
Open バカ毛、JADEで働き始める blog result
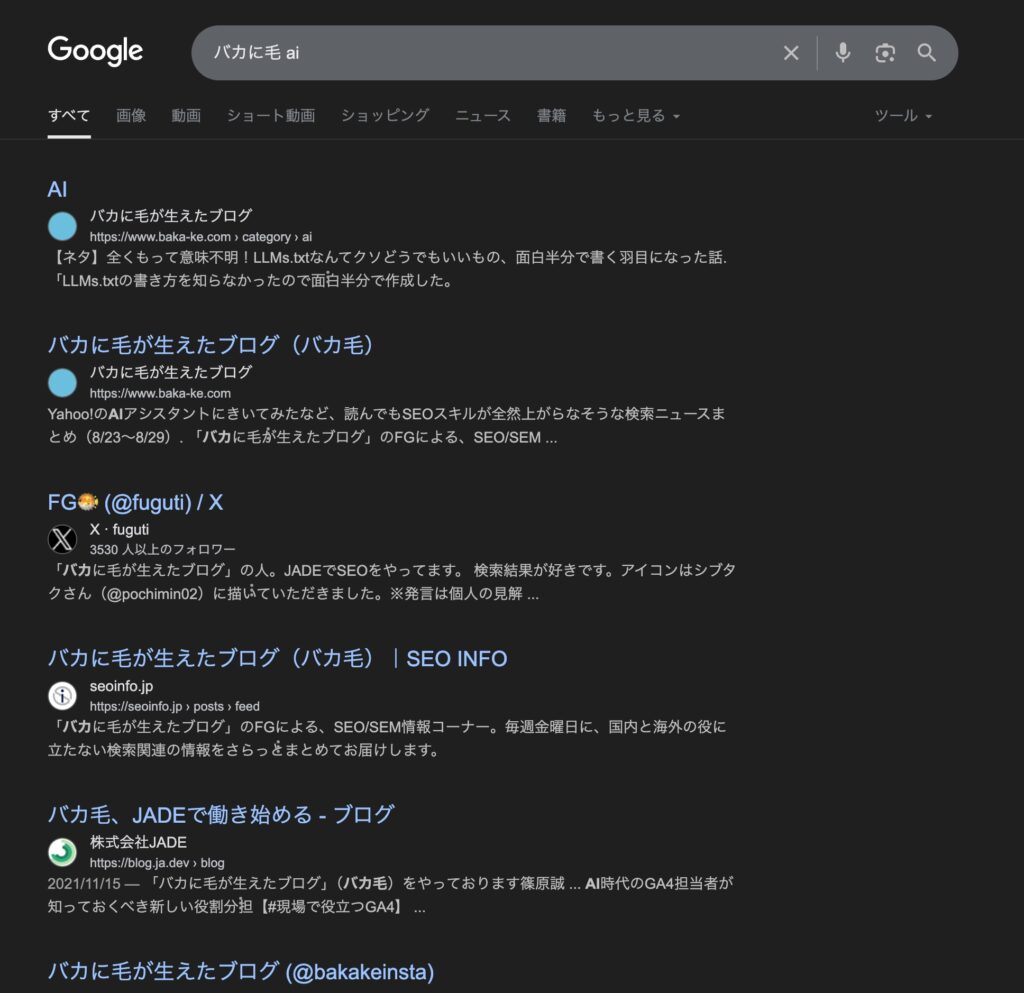(220, 814)
